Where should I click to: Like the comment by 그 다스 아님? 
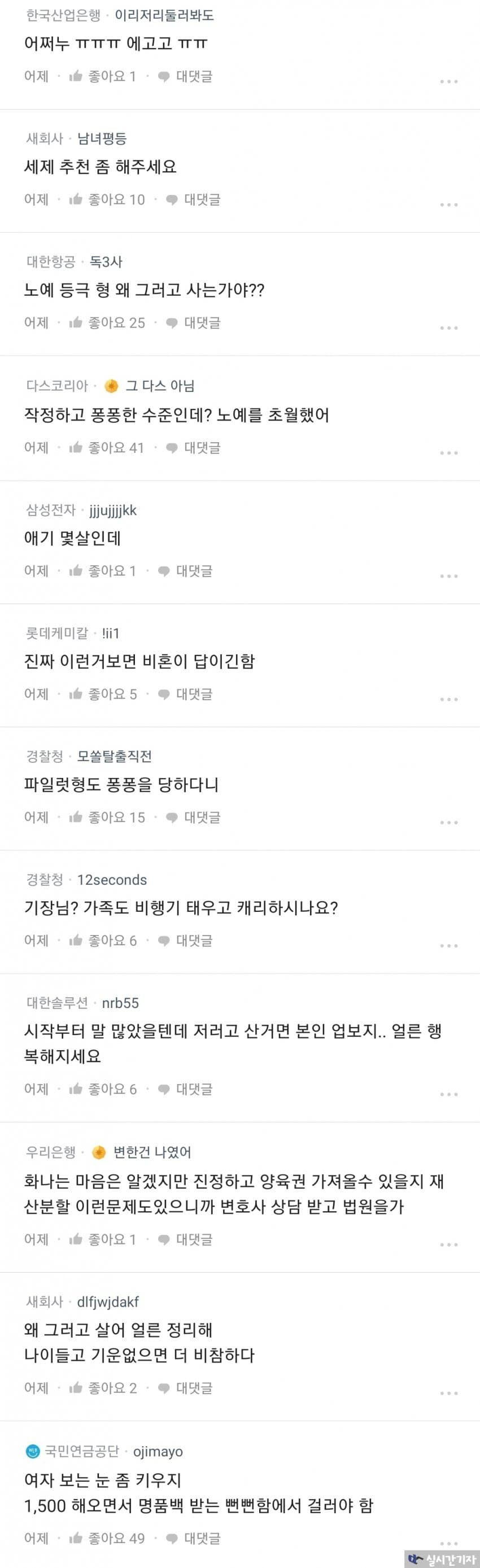click(106, 447)
